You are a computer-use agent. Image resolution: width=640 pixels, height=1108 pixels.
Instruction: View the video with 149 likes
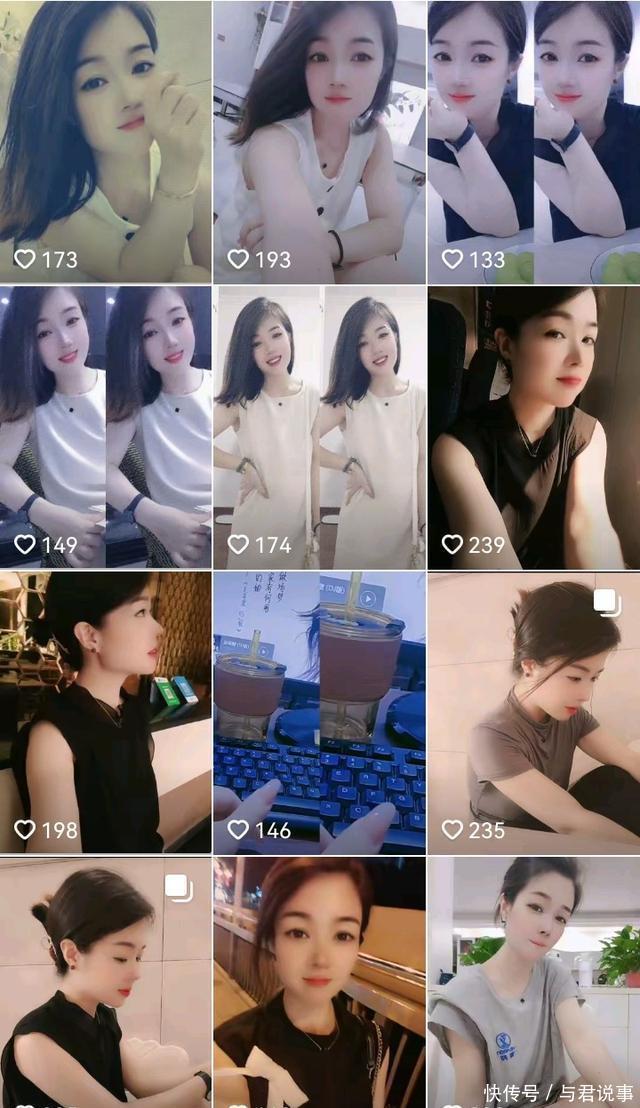[x=105, y=427]
